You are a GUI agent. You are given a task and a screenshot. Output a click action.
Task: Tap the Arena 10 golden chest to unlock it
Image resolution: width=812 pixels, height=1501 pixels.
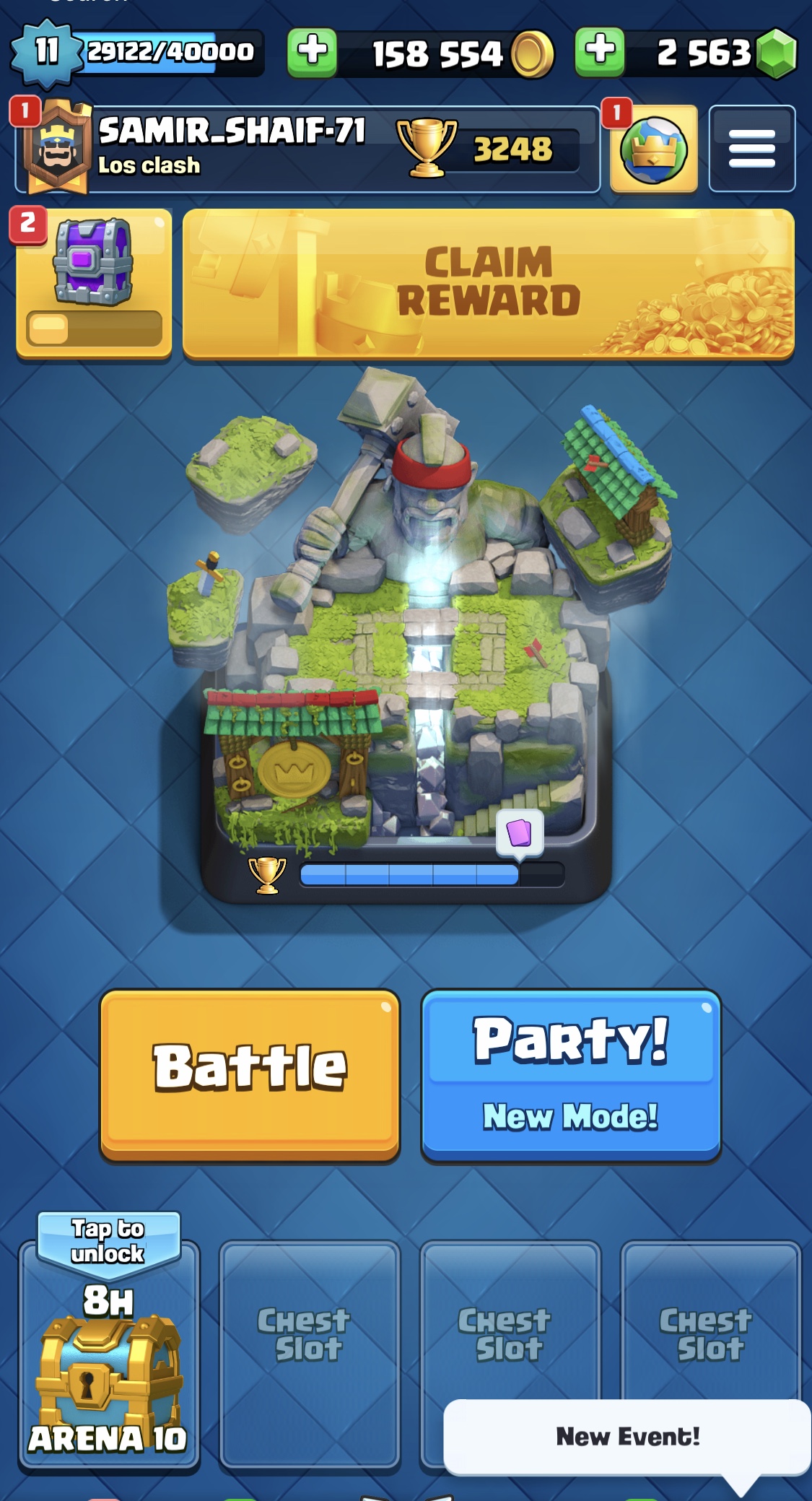click(x=108, y=1357)
